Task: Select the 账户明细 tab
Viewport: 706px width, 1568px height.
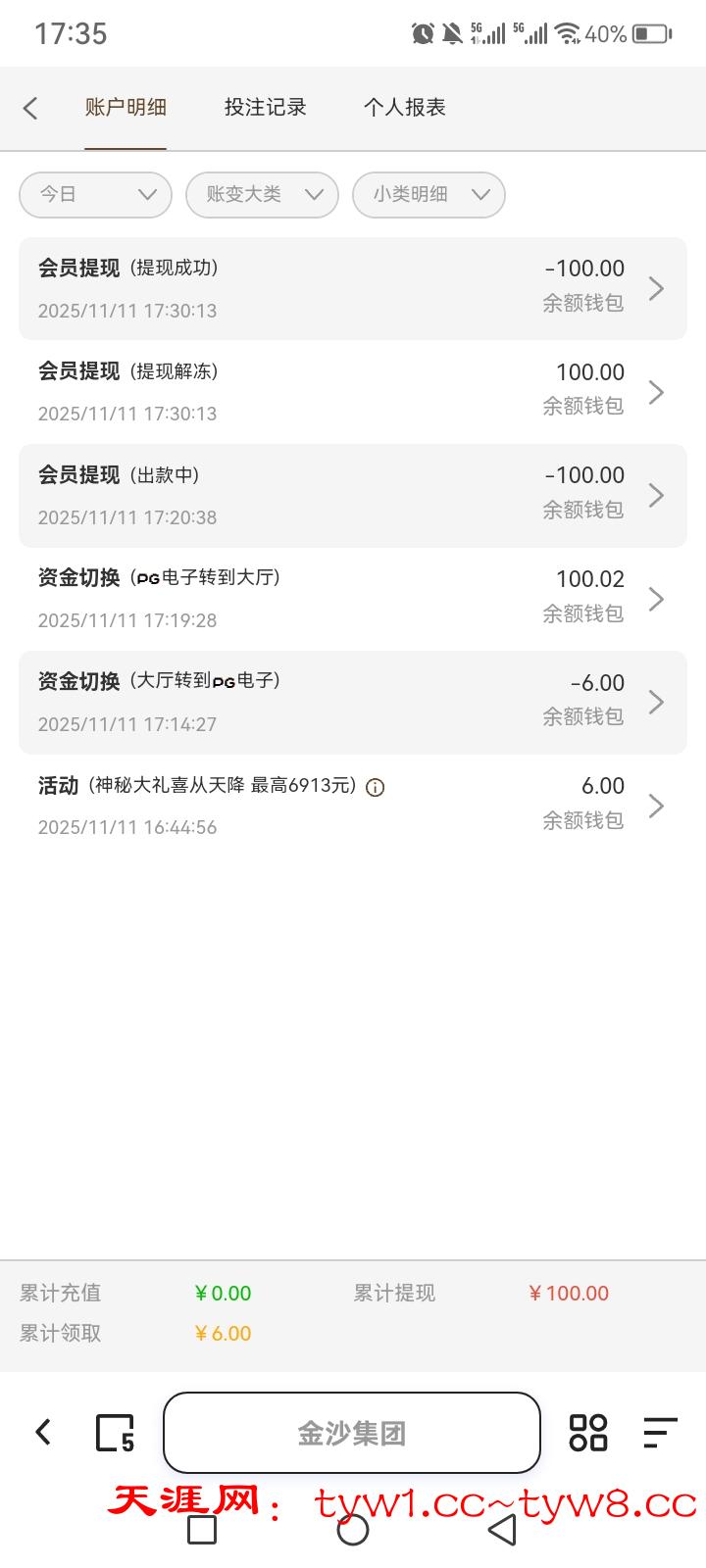Action: click(126, 108)
